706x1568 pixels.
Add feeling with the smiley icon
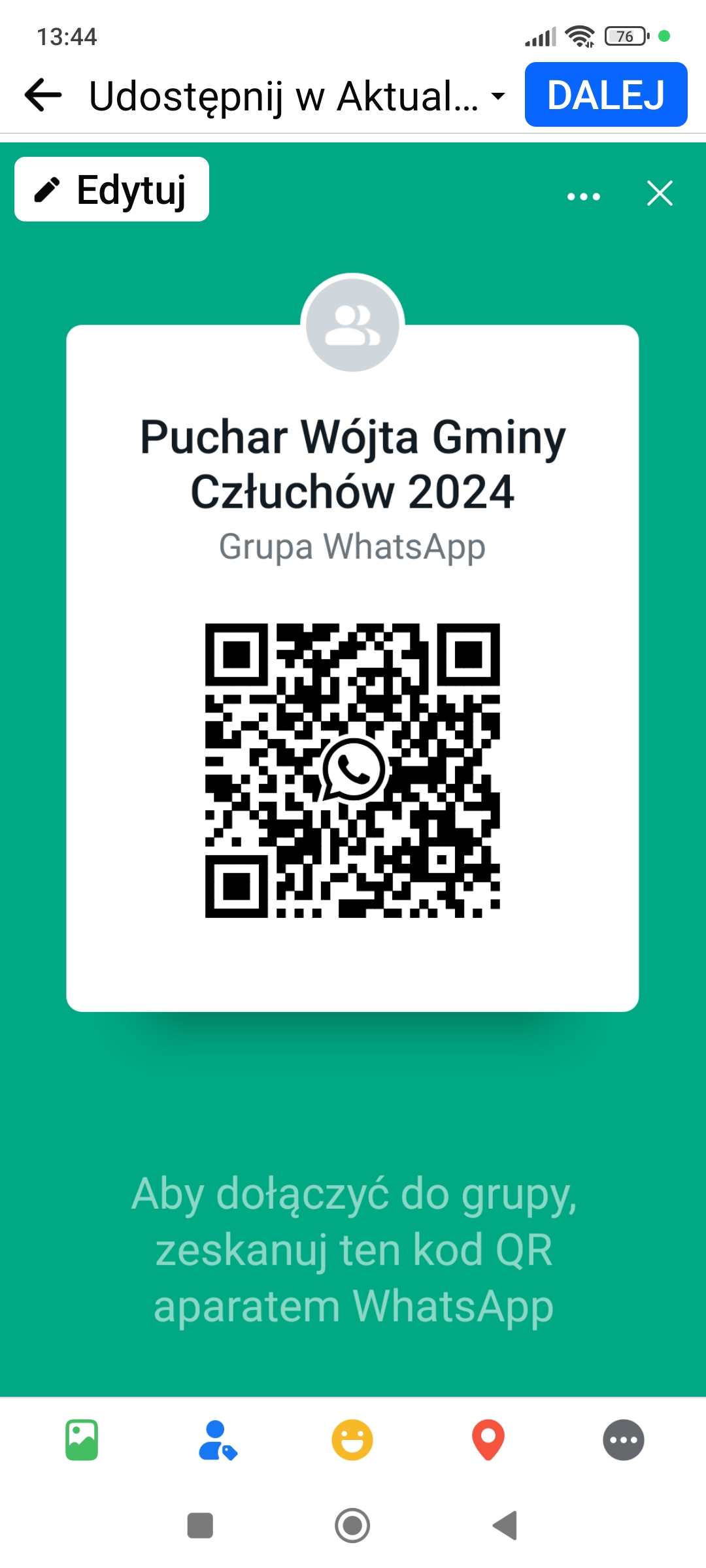pos(352,1440)
